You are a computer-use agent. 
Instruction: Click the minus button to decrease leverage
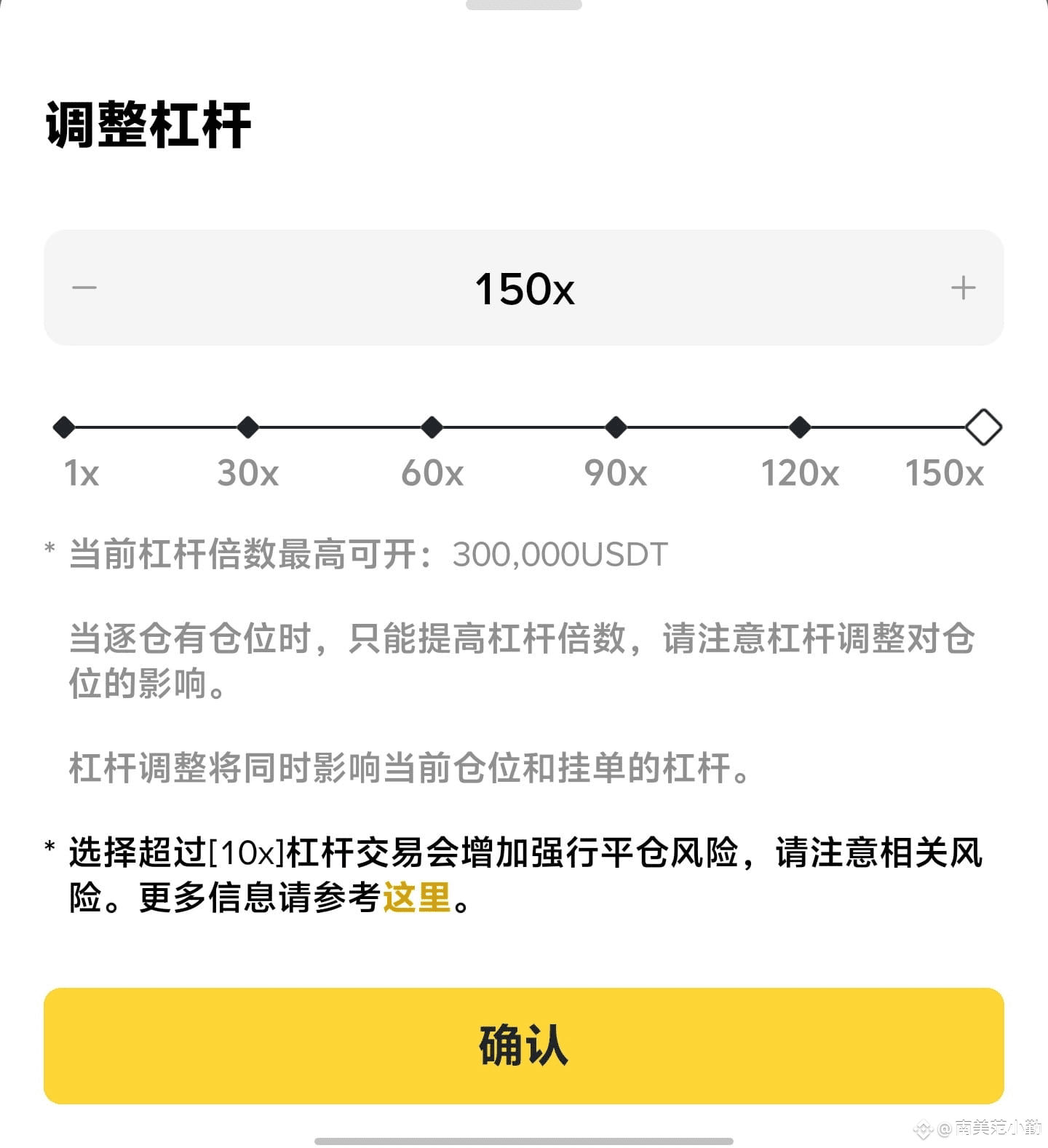click(x=84, y=288)
